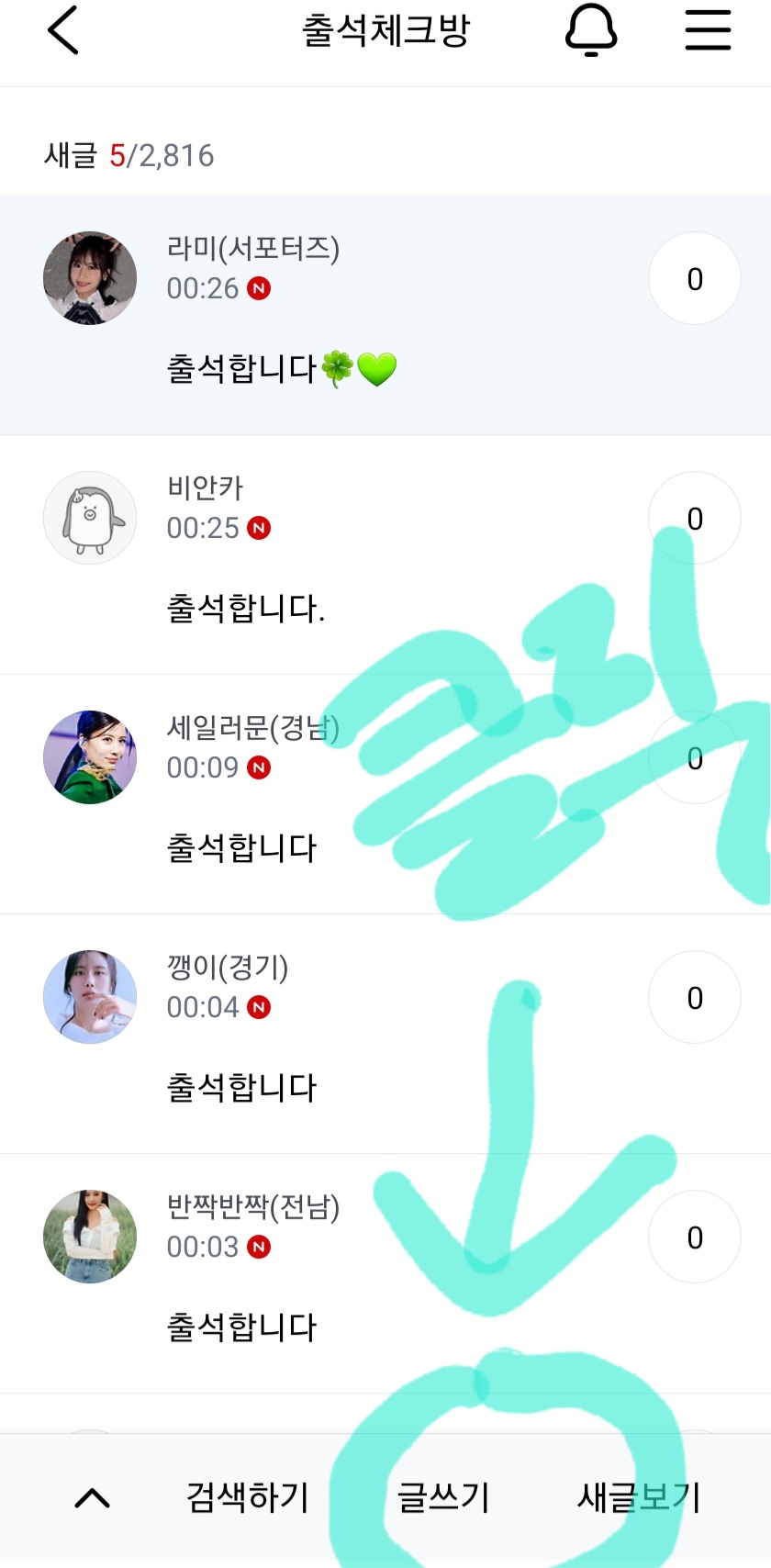Screen dimensions: 771x1568
Task: Open 비안카's 출석합니다 post
Action: (x=245, y=608)
